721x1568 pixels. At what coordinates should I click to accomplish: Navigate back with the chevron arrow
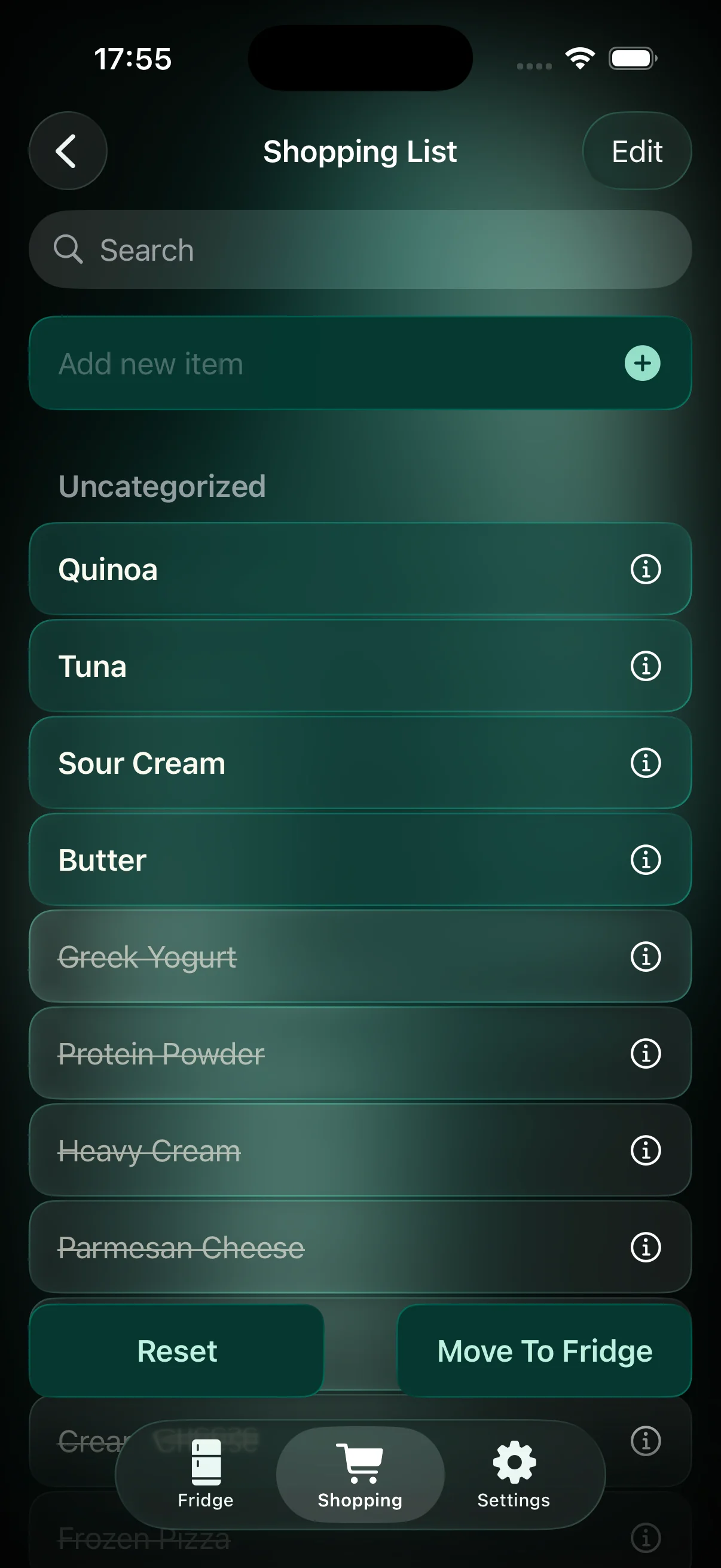pos(68,150)
